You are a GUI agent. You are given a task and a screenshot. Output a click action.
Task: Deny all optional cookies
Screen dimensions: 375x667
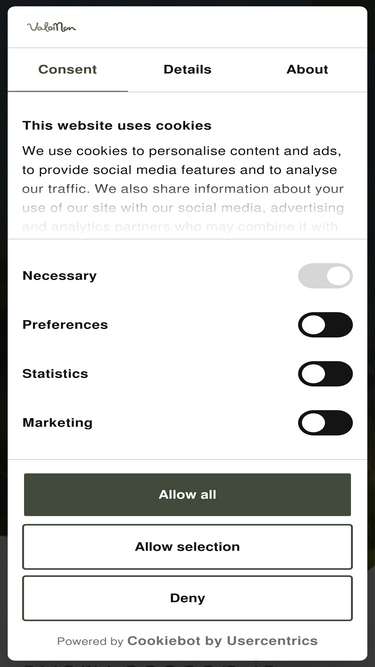click(x=188, y=598)
